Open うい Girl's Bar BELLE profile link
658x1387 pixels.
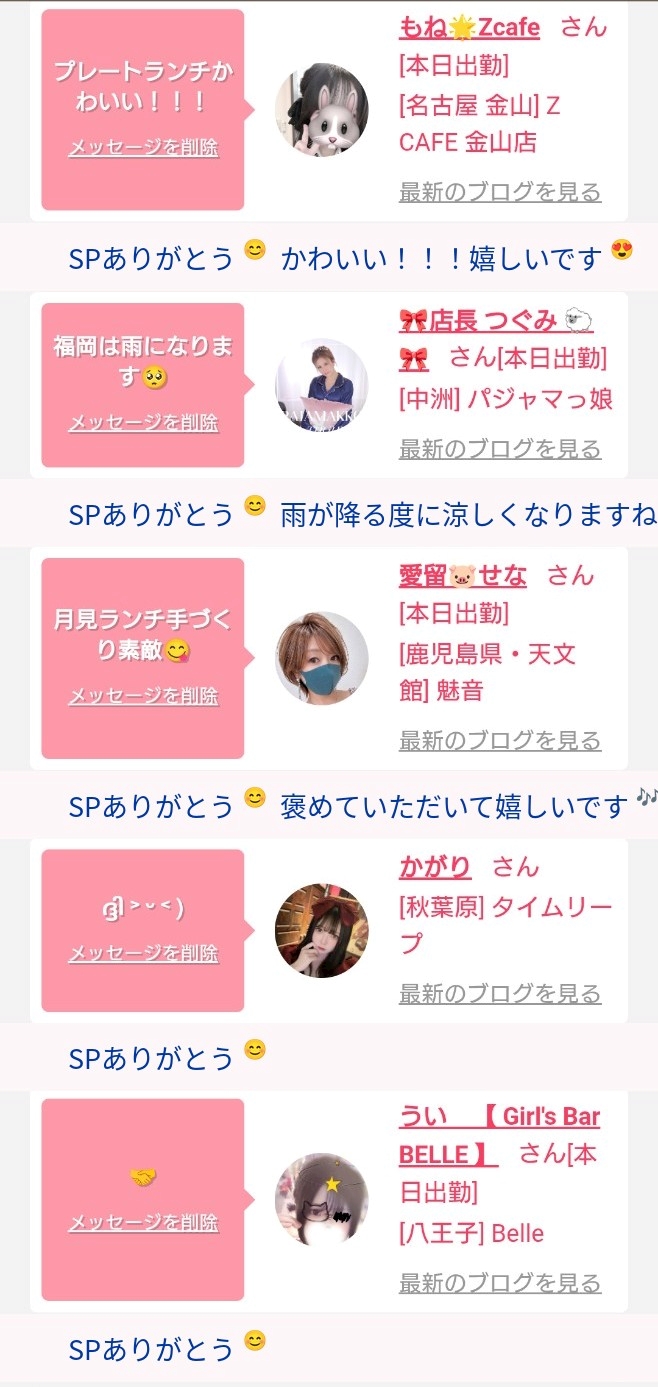point(499,1136)
